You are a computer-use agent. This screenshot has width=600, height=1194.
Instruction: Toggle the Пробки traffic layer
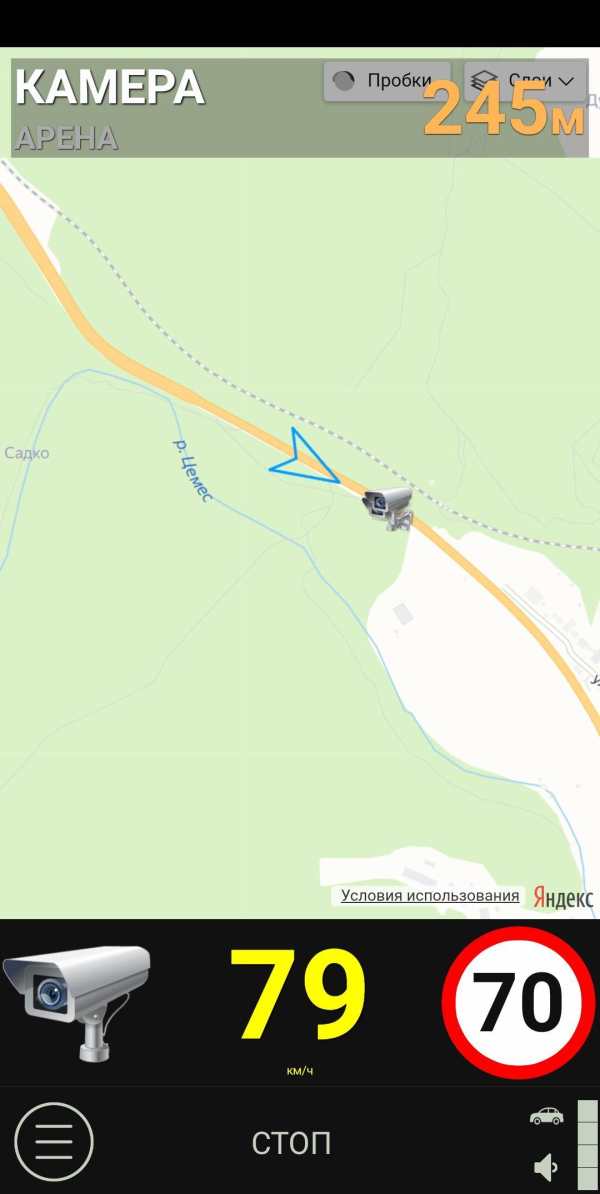coord(387,81)
